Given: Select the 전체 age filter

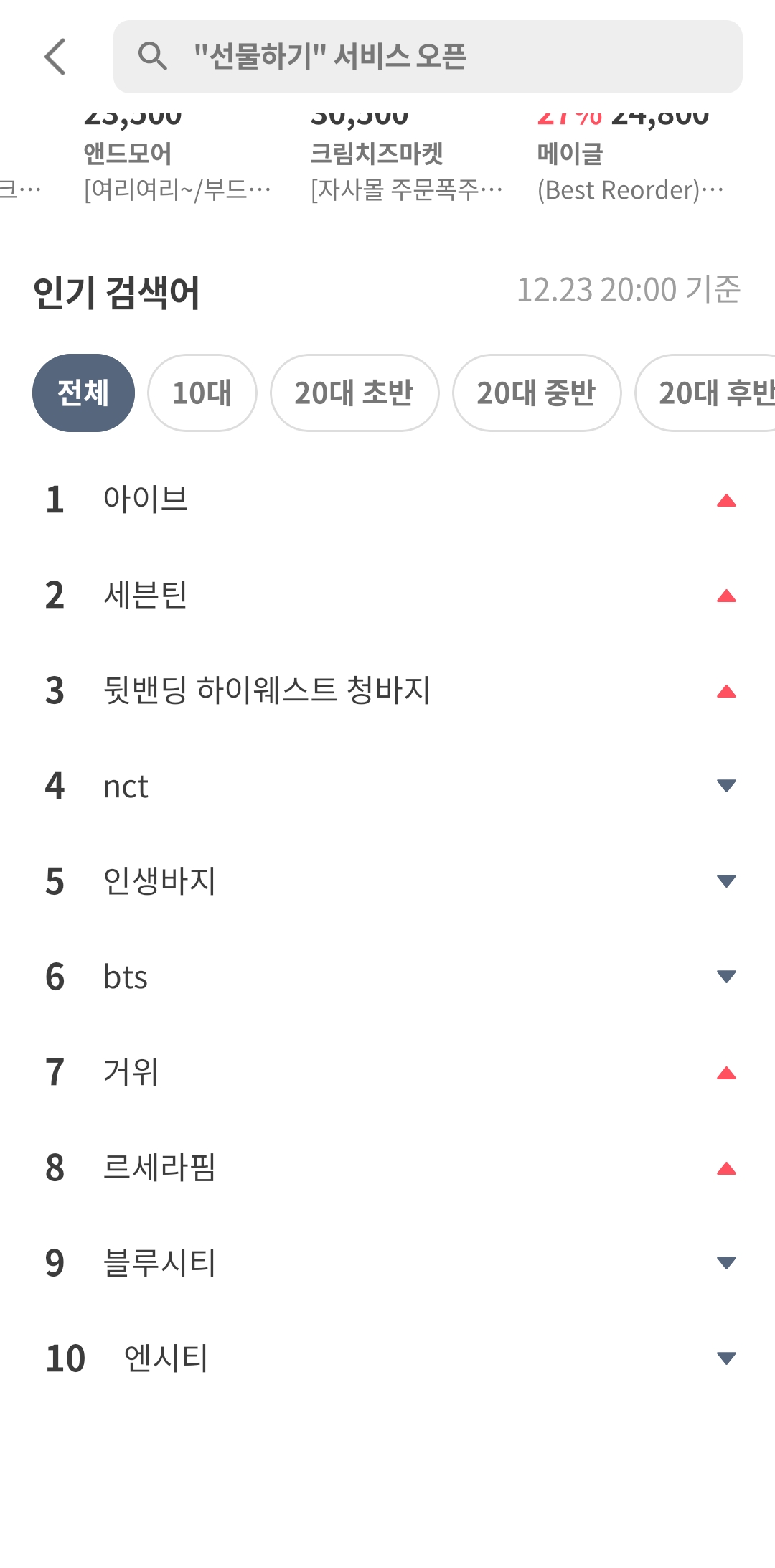Looking at the screenshot, I should point(83,393).
